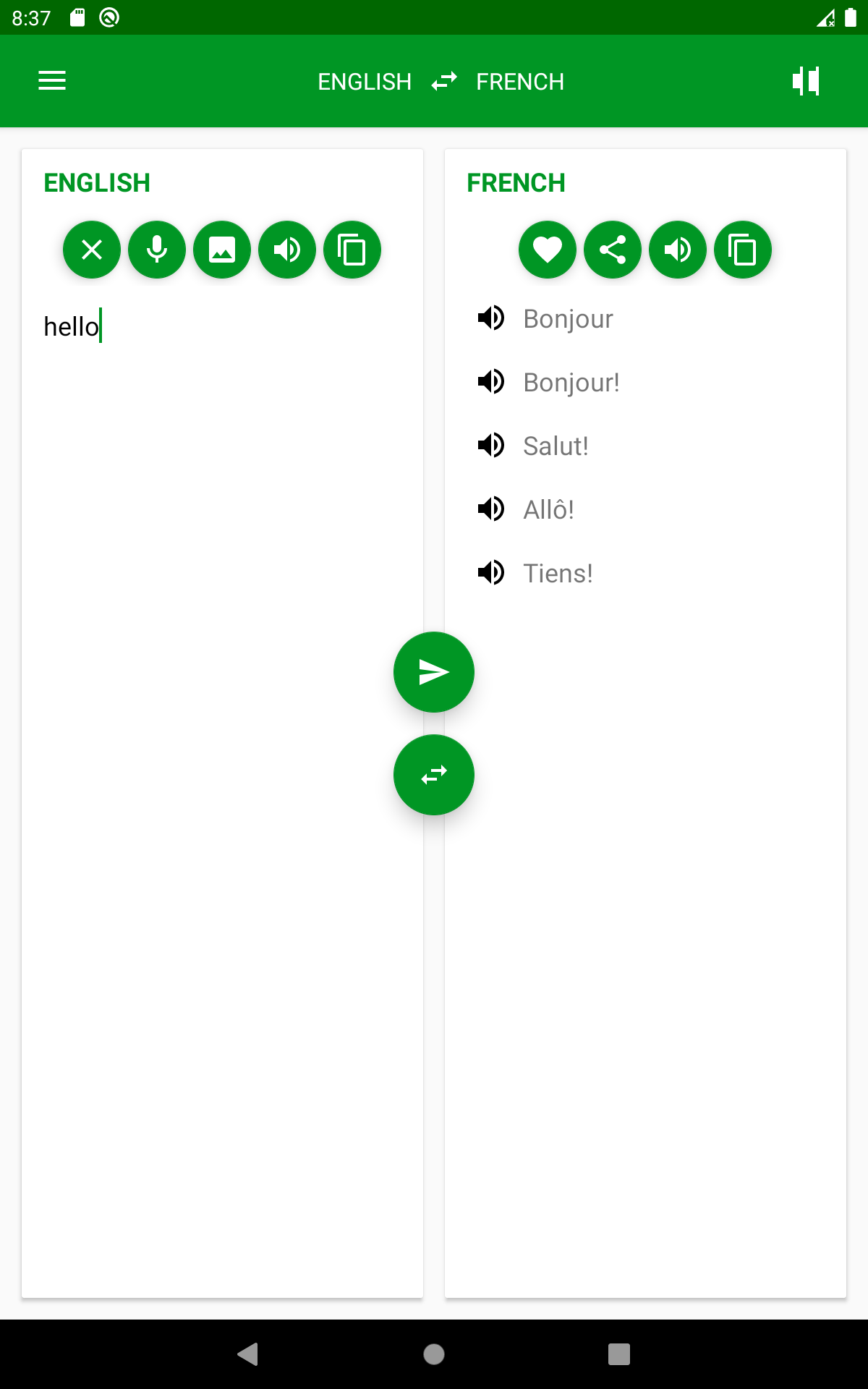Play pronunciation of Tiens!

(491, 572)
